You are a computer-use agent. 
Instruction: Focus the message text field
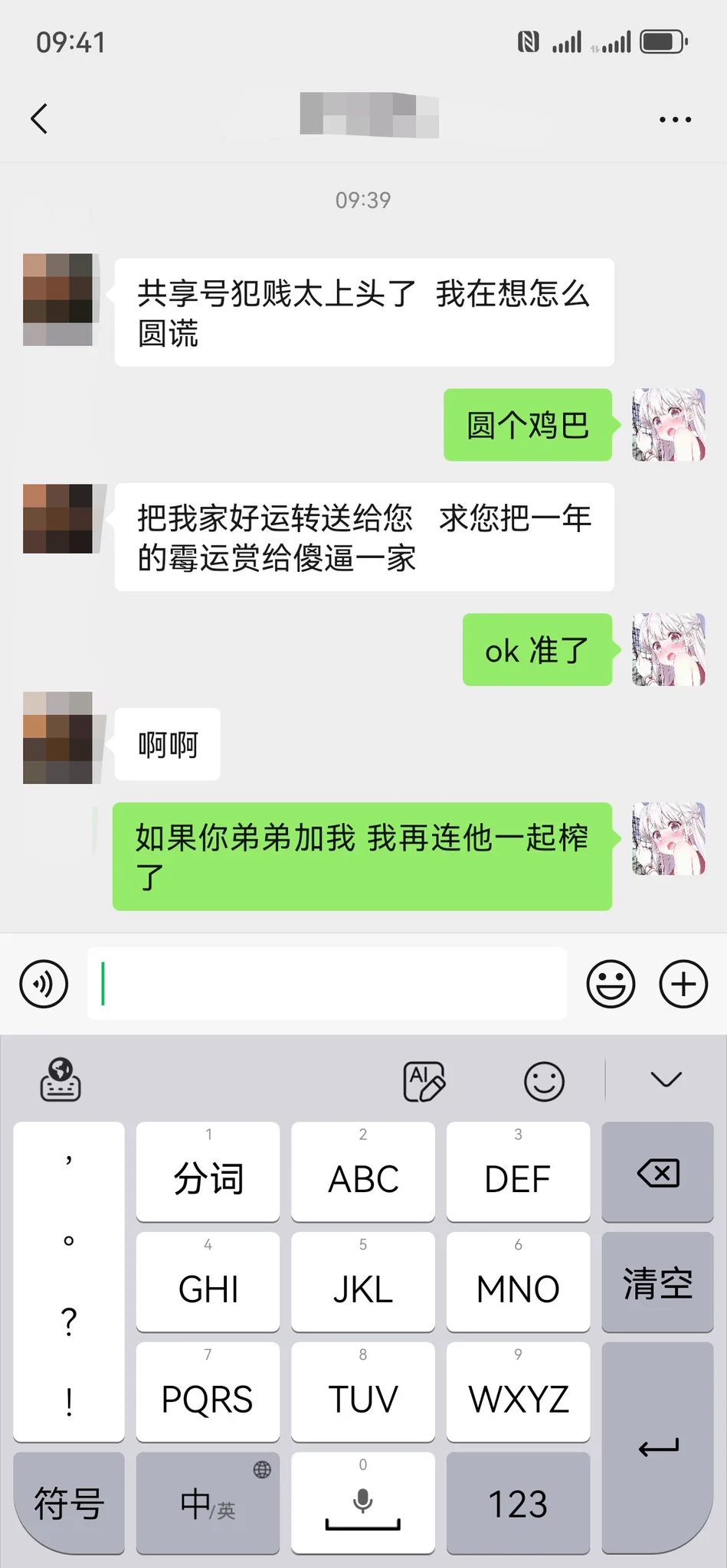tap(327, 984)
